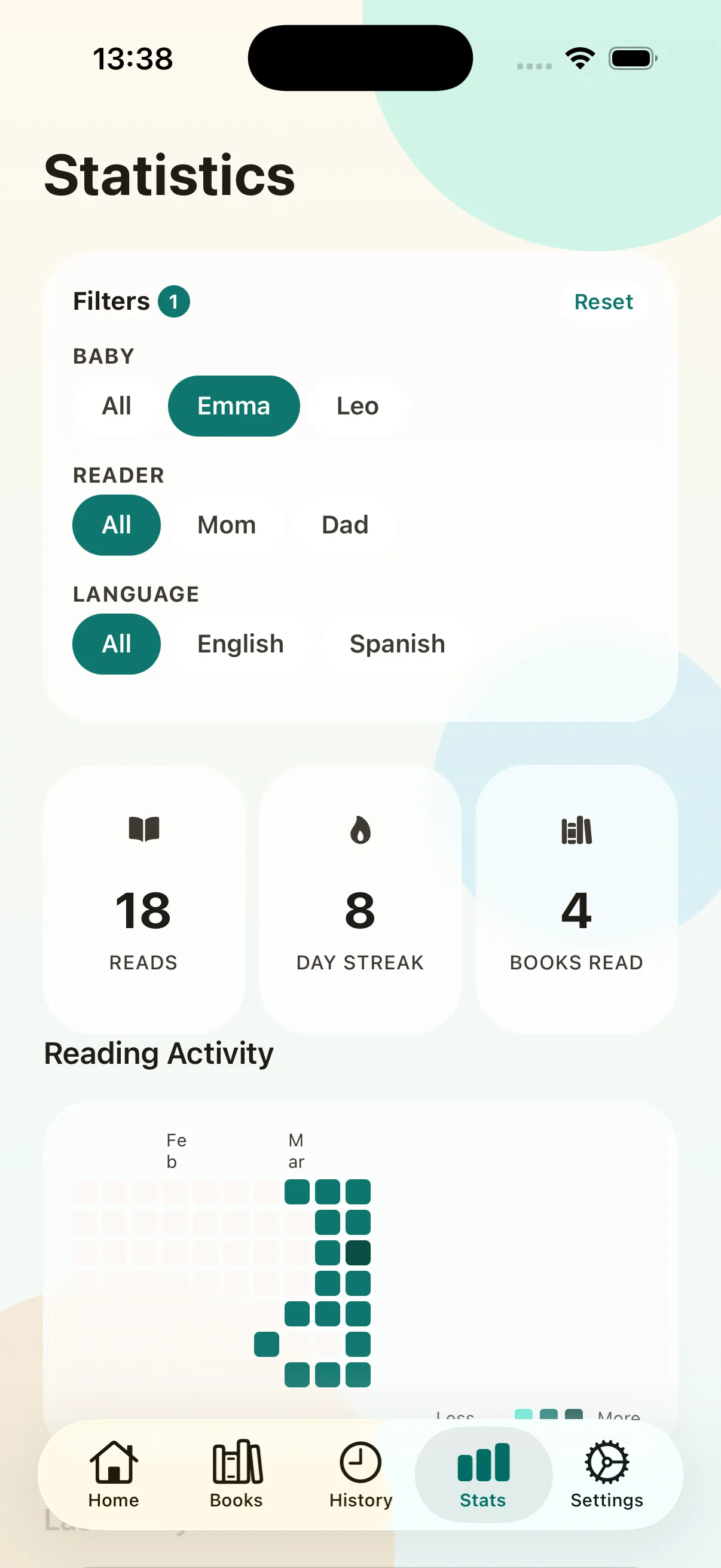Filter reads by Mom
The width and height of the screenshot is (721, 1568).
pos(227,524)
